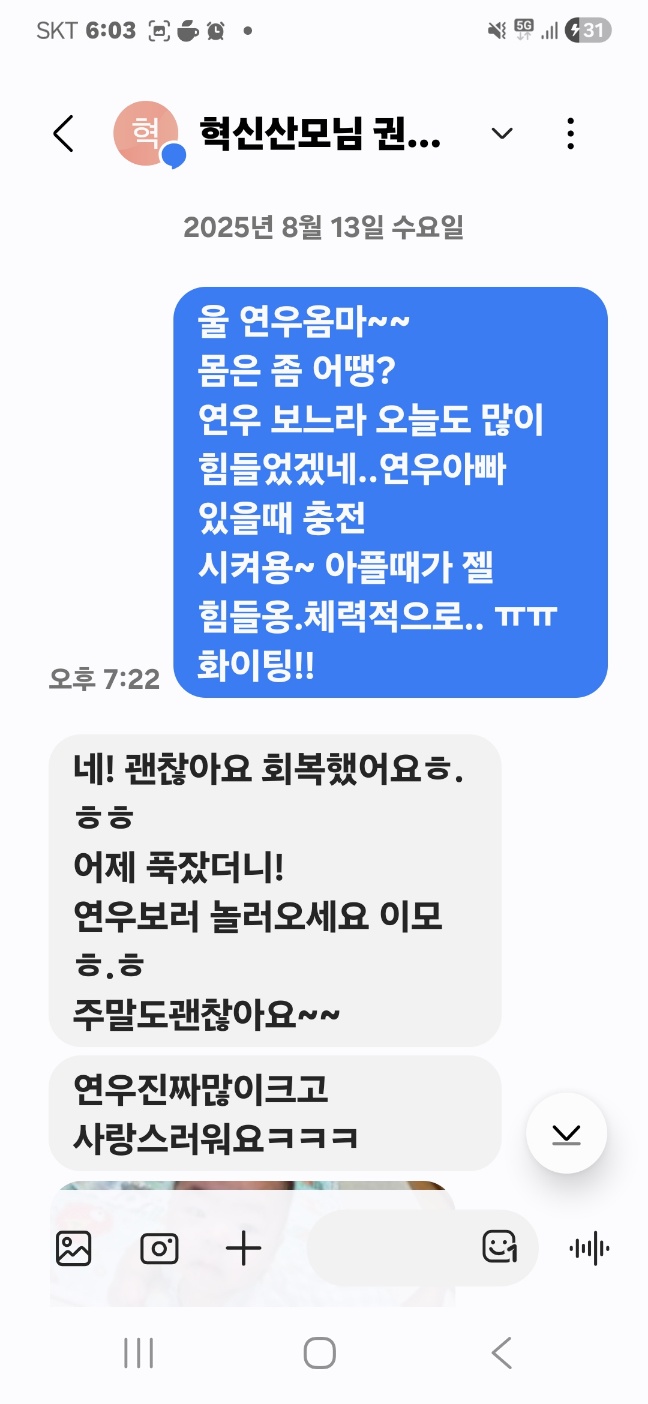Open the 혁신산모님 contact avatar

point(146,134)
